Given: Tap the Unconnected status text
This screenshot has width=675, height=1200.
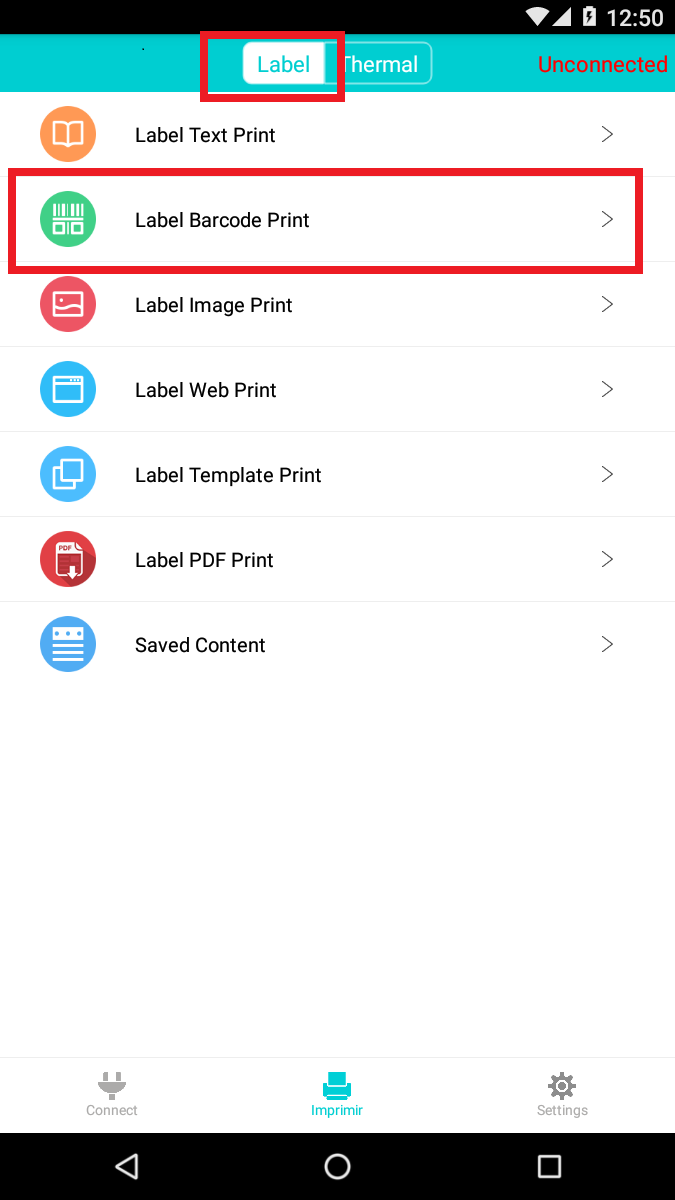Looking at the screenshot, I should (602, 64).
